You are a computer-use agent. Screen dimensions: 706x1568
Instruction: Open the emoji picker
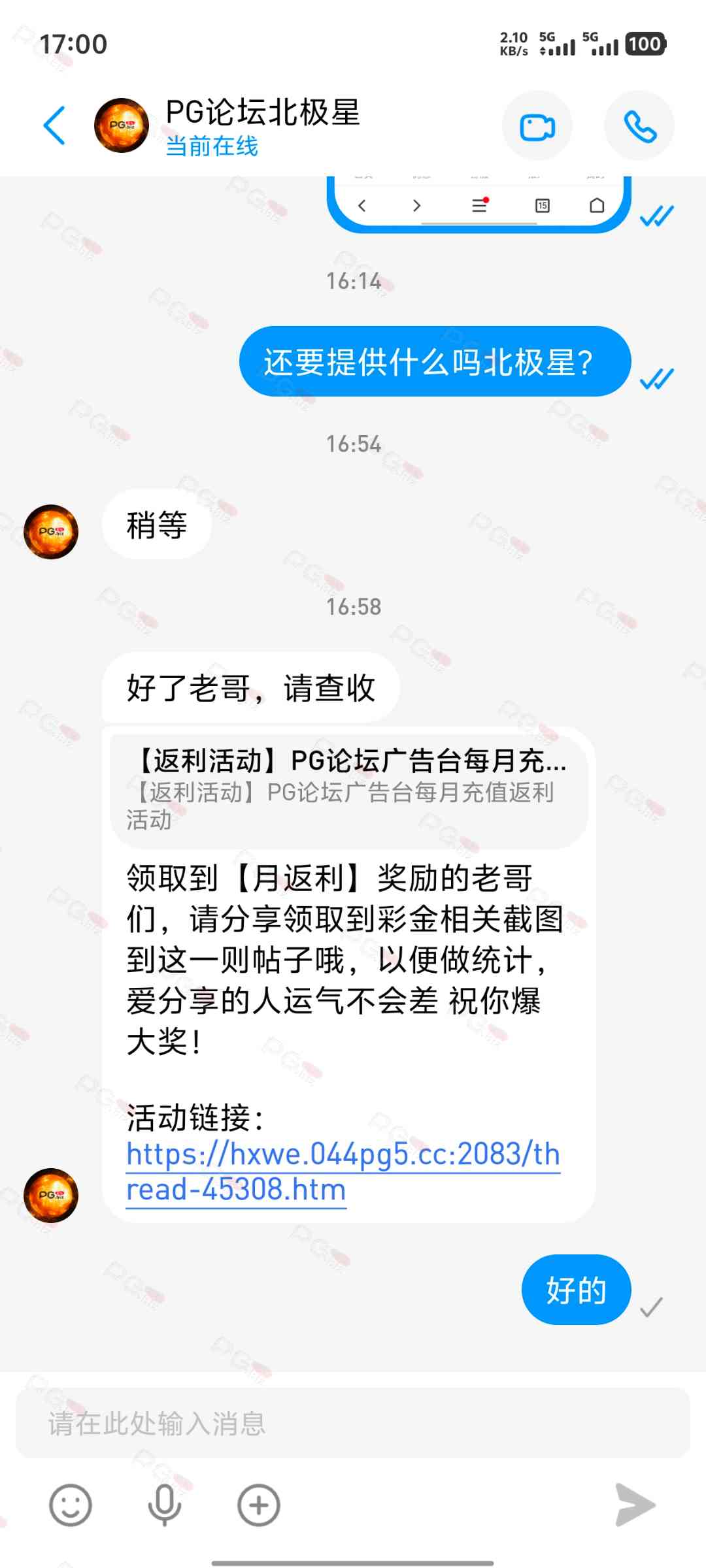(70, 1505)
